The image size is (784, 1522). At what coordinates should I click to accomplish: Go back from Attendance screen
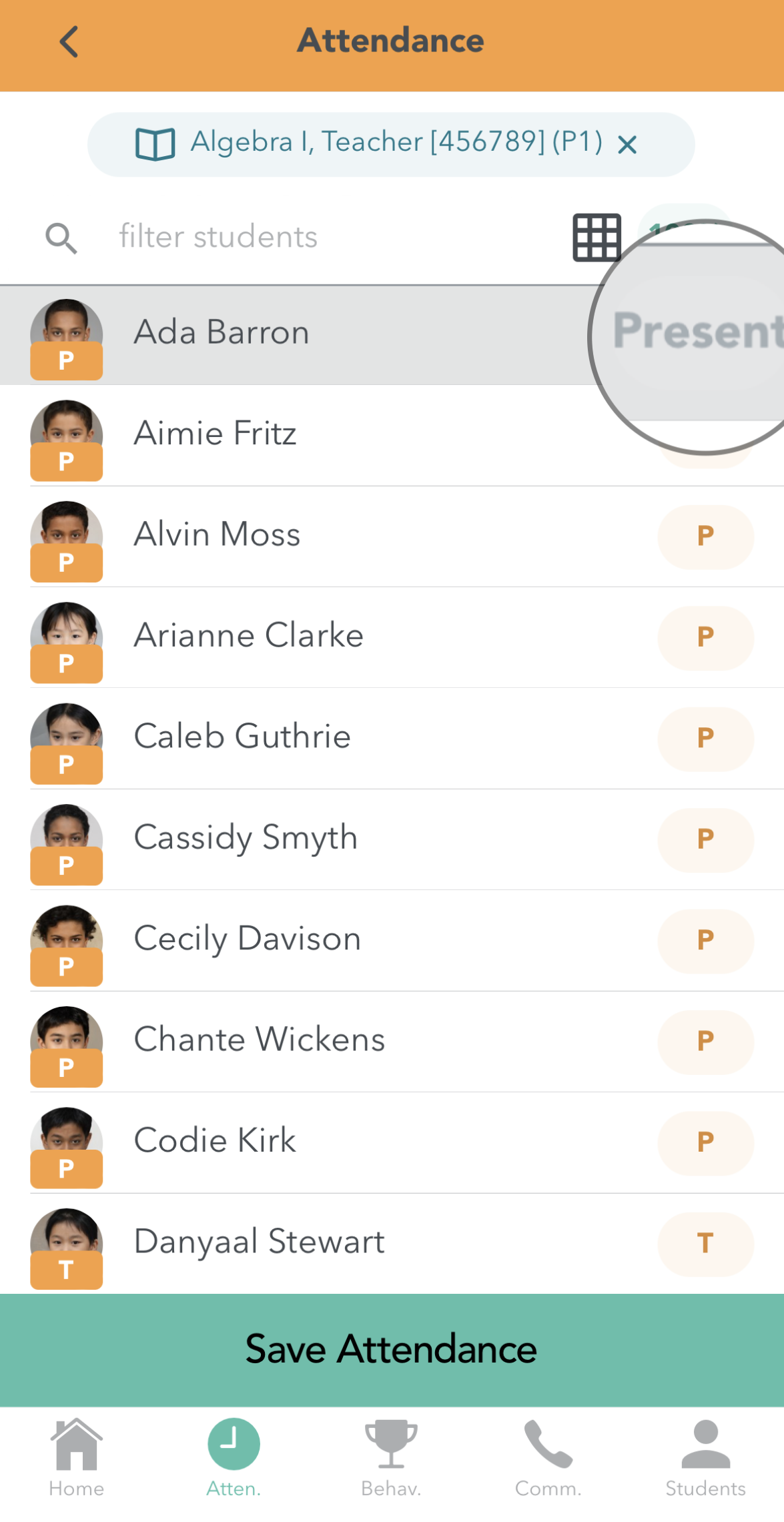(69, 41)
